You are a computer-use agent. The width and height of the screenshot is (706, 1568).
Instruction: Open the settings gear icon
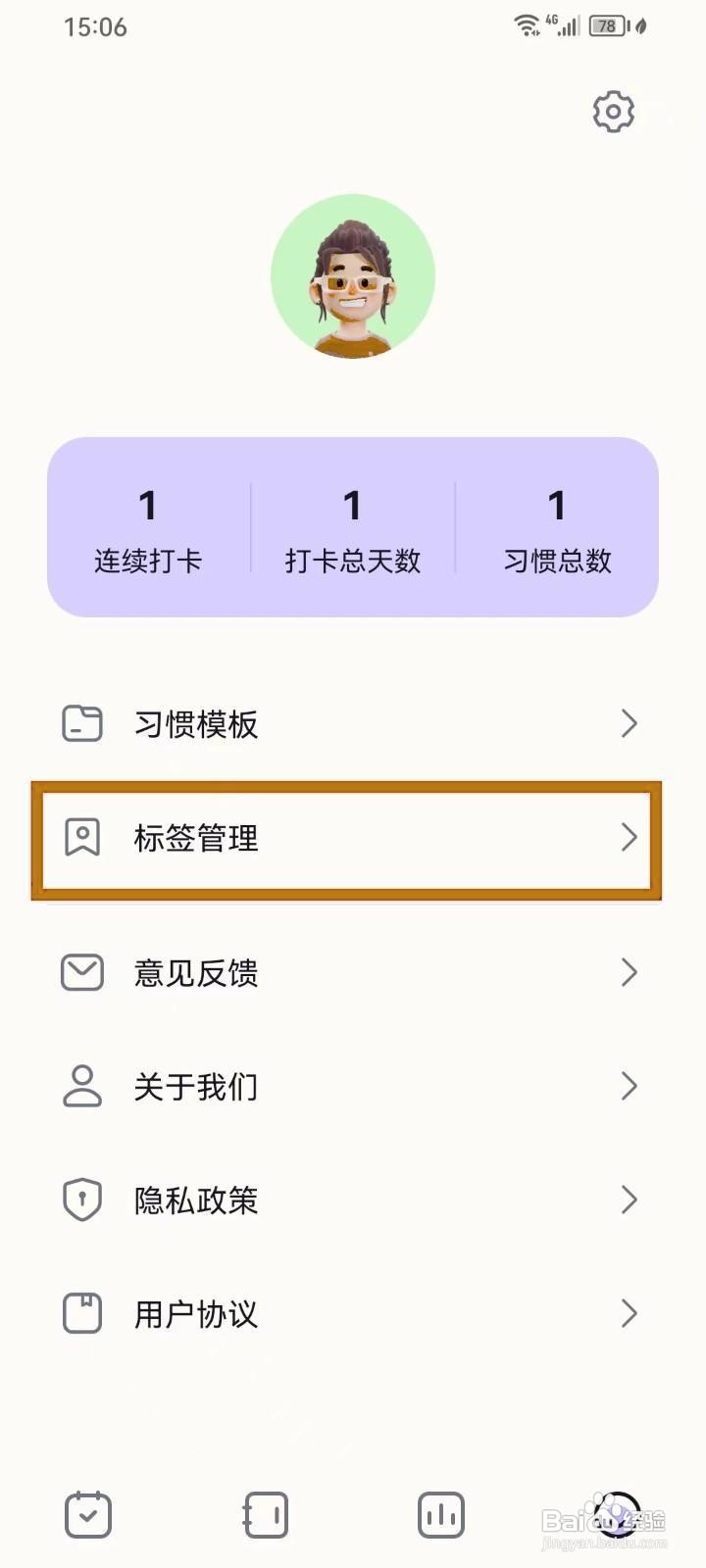pos(613,111)
